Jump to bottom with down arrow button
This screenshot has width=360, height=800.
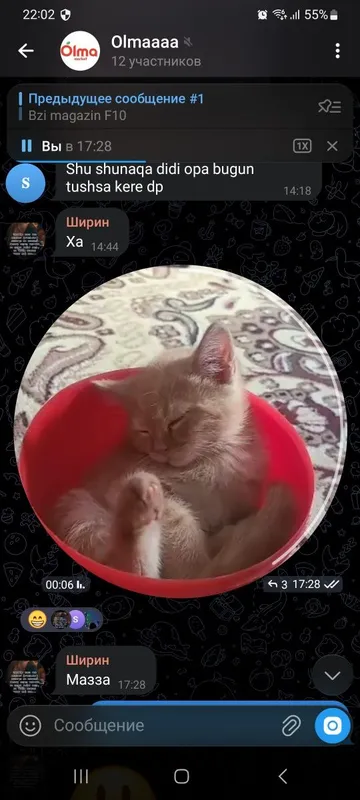click(x=332, y=676)
